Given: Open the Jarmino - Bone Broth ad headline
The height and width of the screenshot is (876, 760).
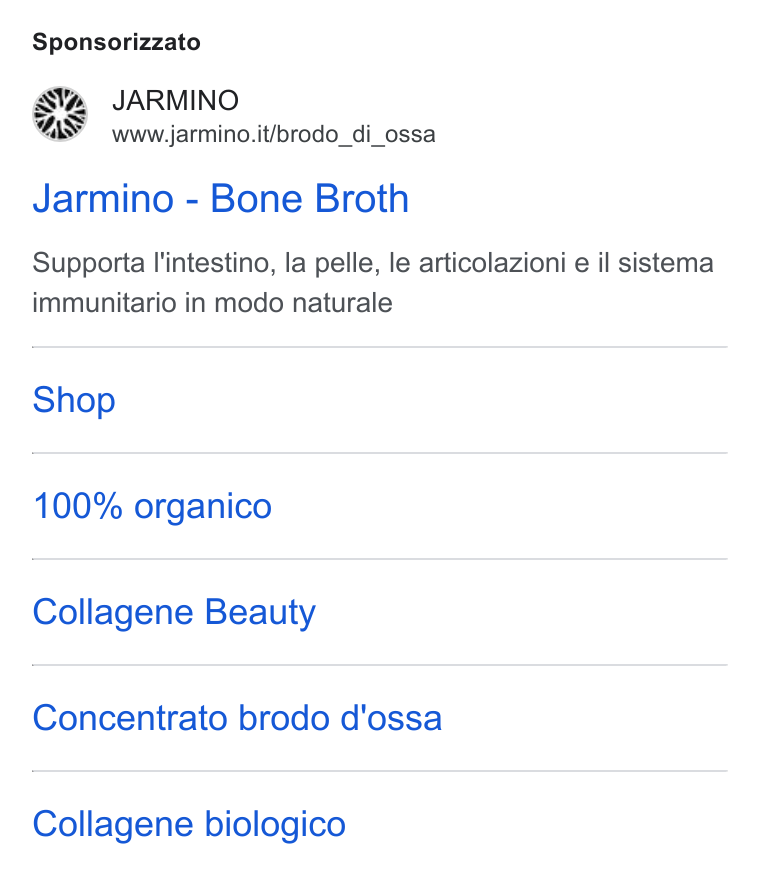Looking at the screenshot, I should (x=221, y=199).
